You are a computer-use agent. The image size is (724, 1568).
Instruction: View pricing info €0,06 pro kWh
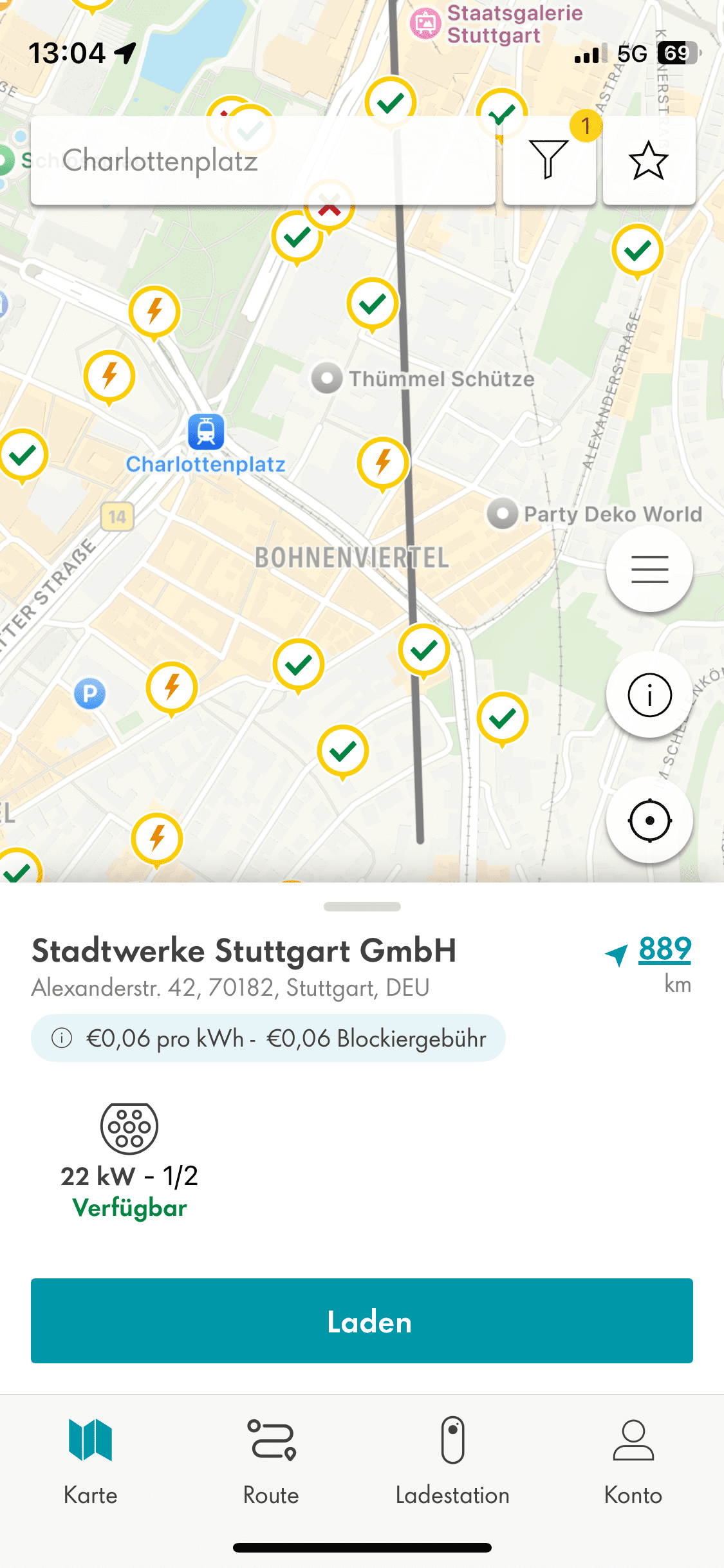[268, 1038]
